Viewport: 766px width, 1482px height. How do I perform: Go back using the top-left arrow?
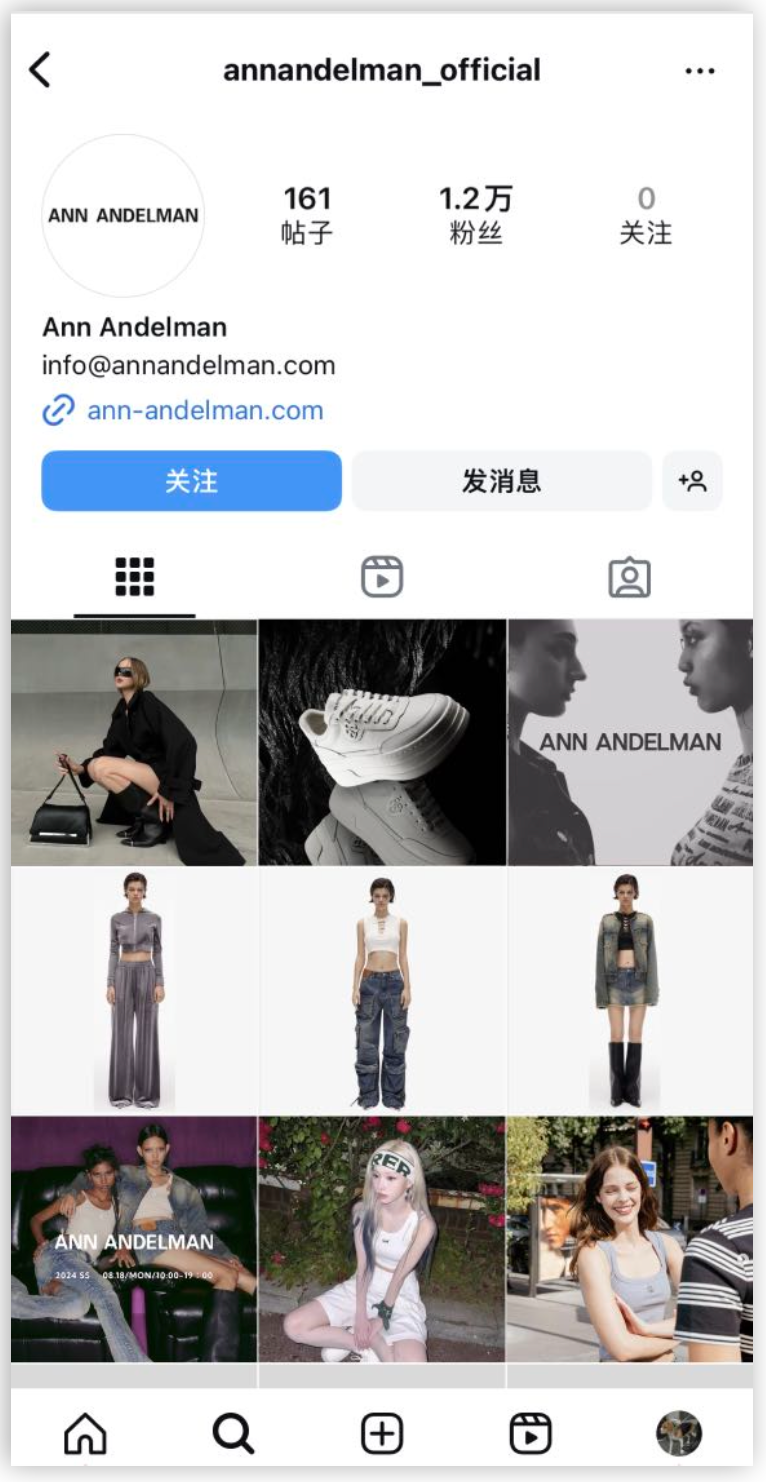40,70
